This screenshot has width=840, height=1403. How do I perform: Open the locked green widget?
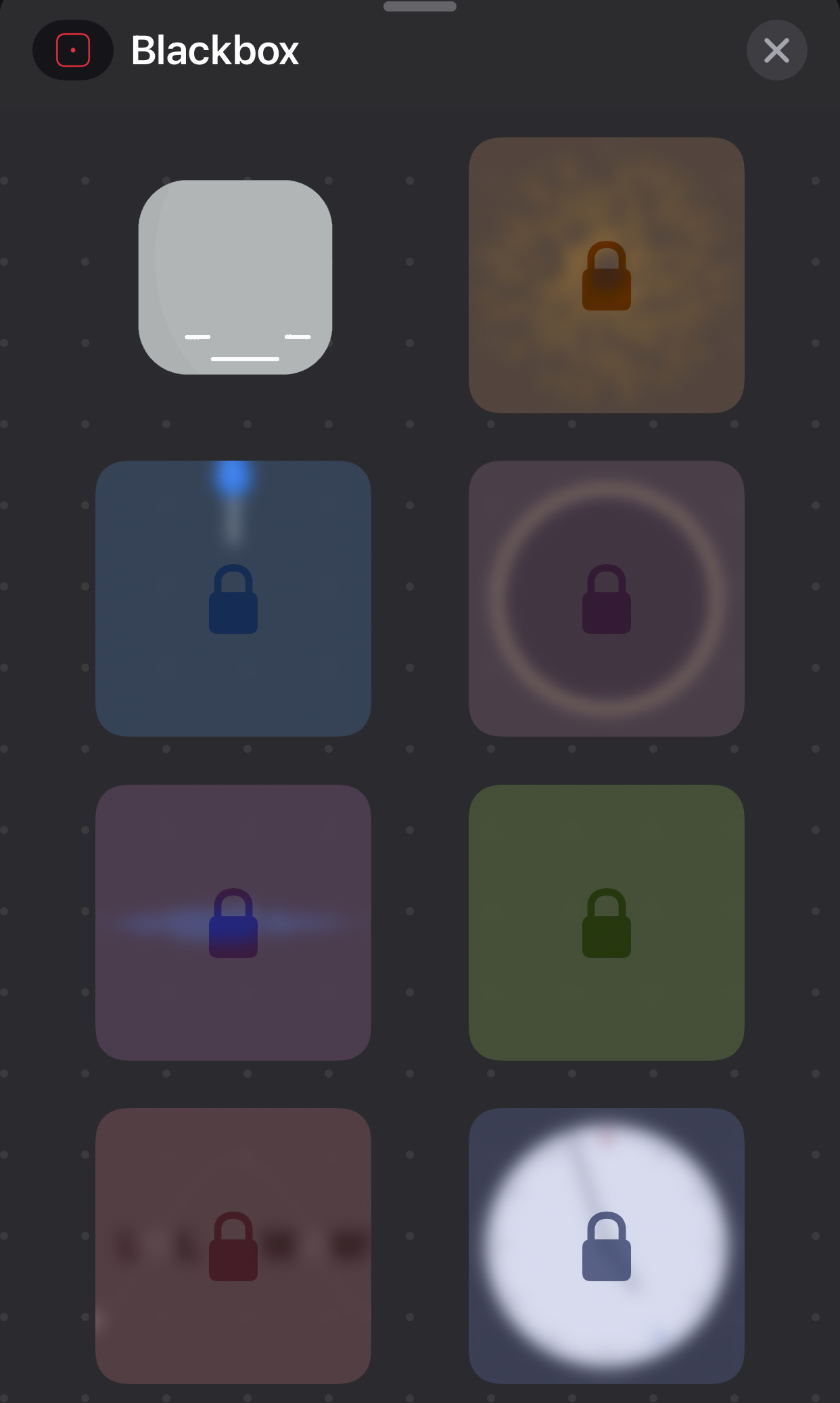click(x=607, y=923)
